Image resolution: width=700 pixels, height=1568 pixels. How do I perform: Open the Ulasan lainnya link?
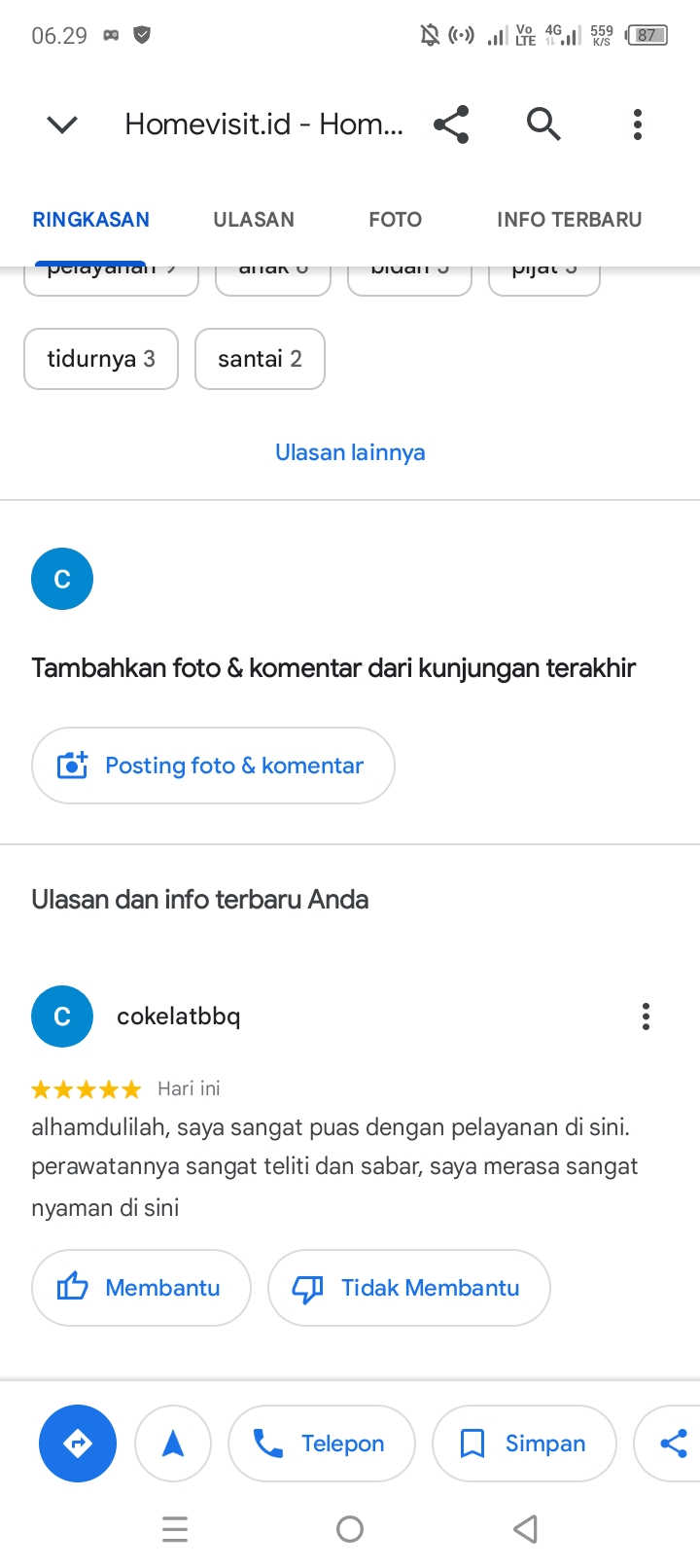click(350, 452)
